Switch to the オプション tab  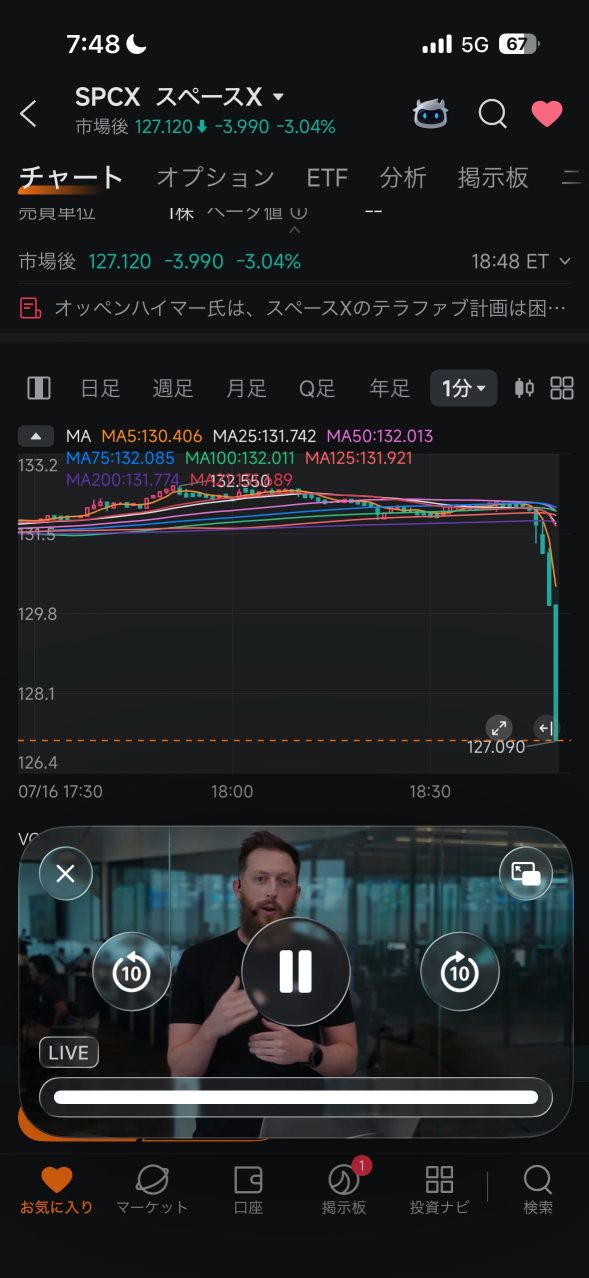coord(215,178)
